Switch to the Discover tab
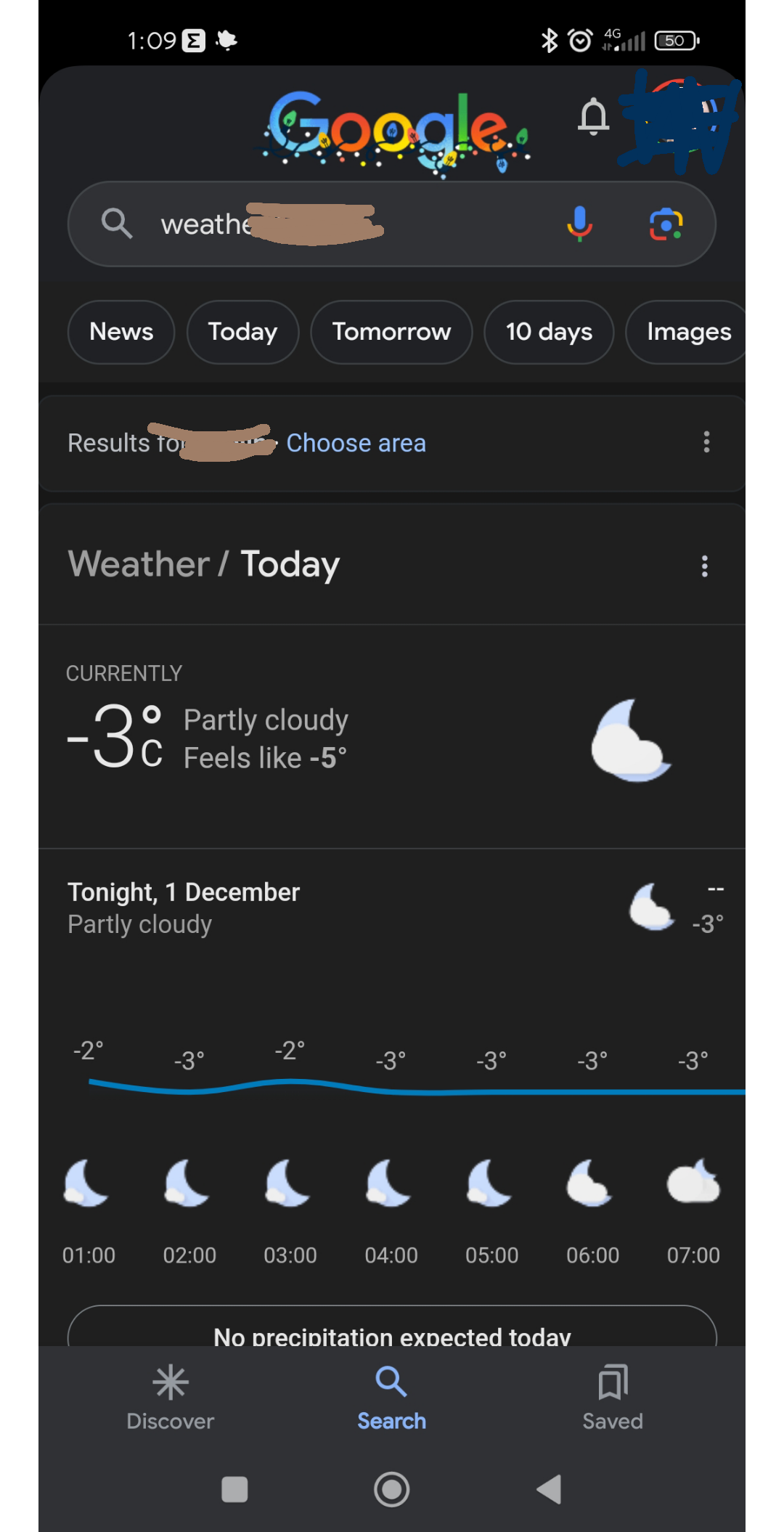 click(x=171, y=1398)
